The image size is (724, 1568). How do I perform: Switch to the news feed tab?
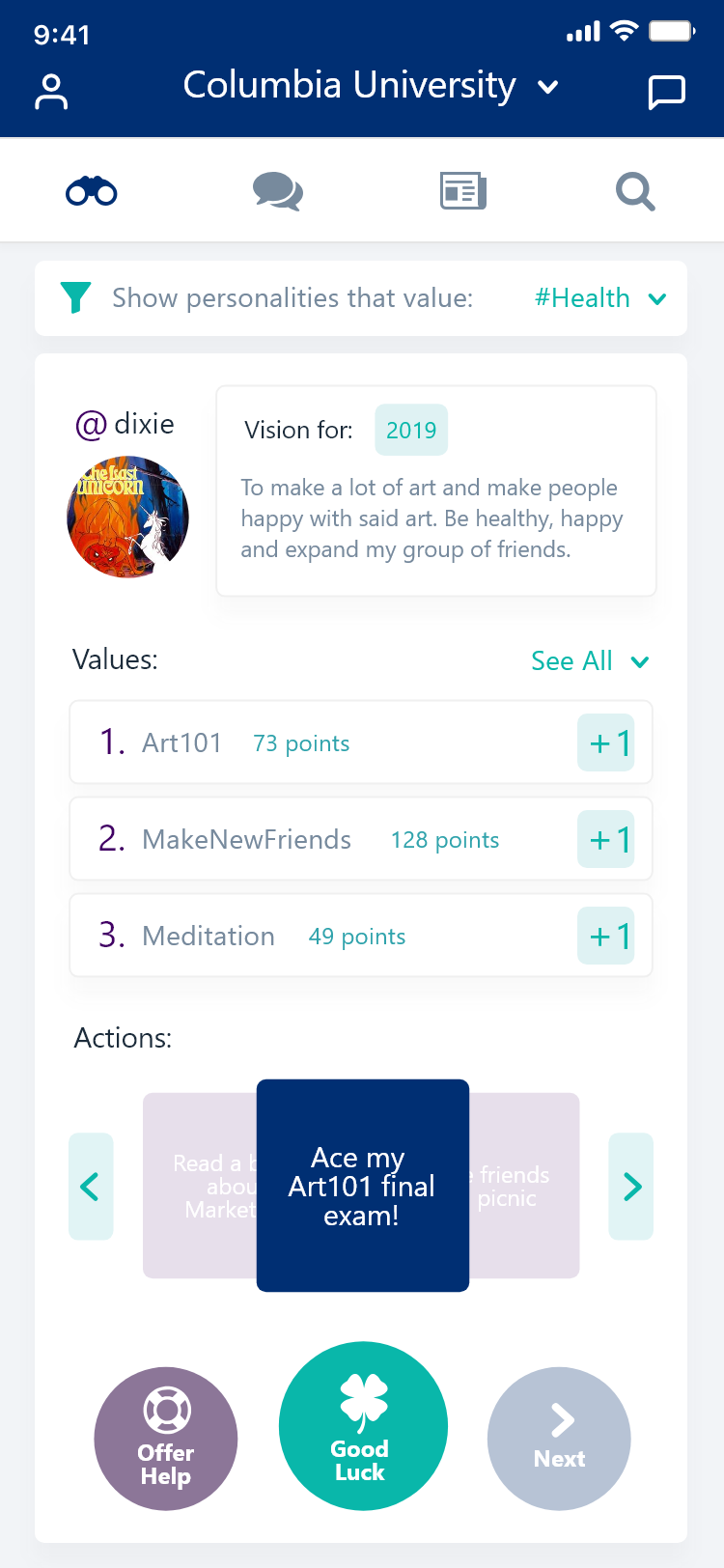click(x=463, y=191)
